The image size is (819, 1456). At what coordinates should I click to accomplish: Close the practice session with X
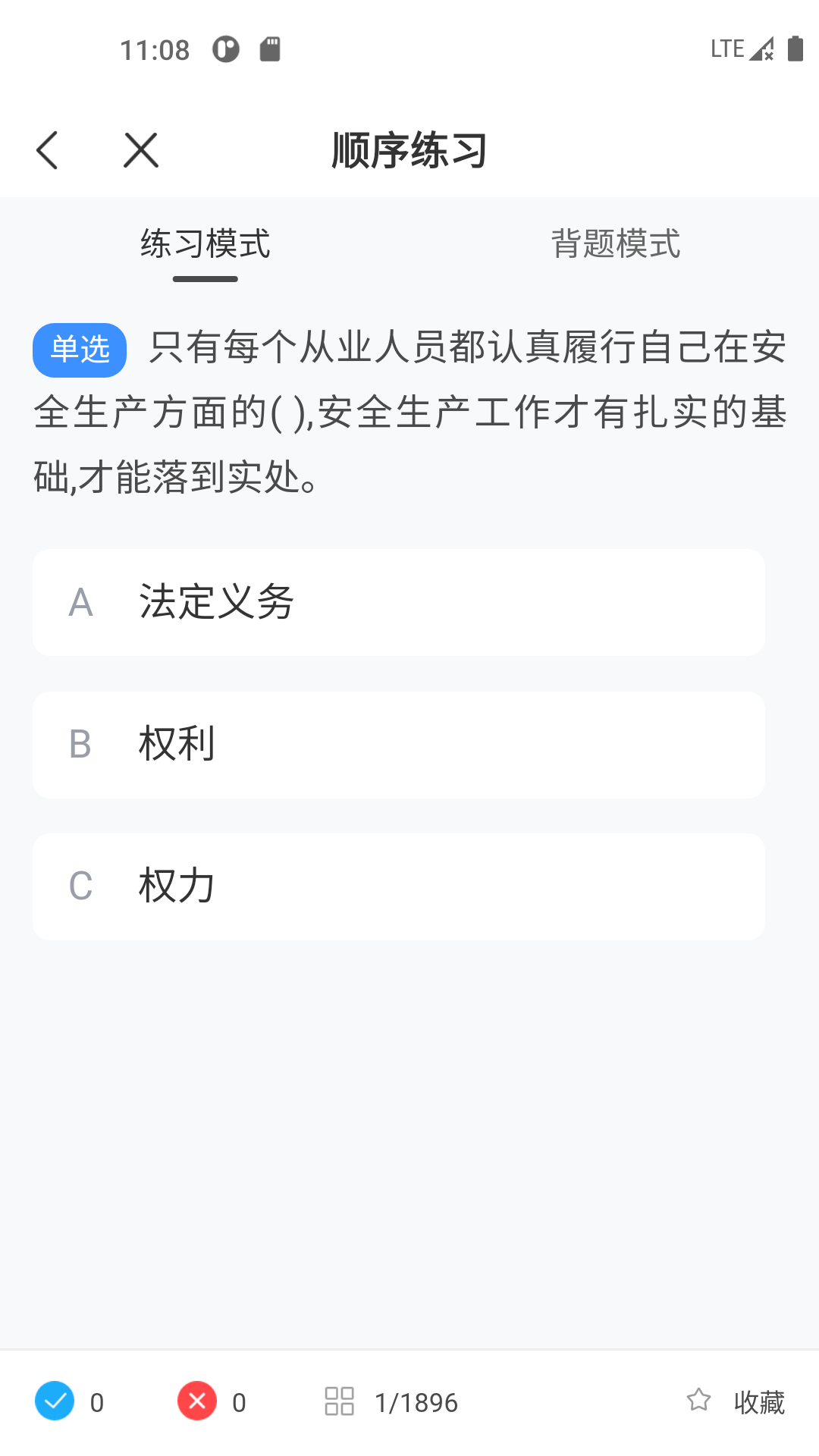pyautogui.click(x=140, y=149)
